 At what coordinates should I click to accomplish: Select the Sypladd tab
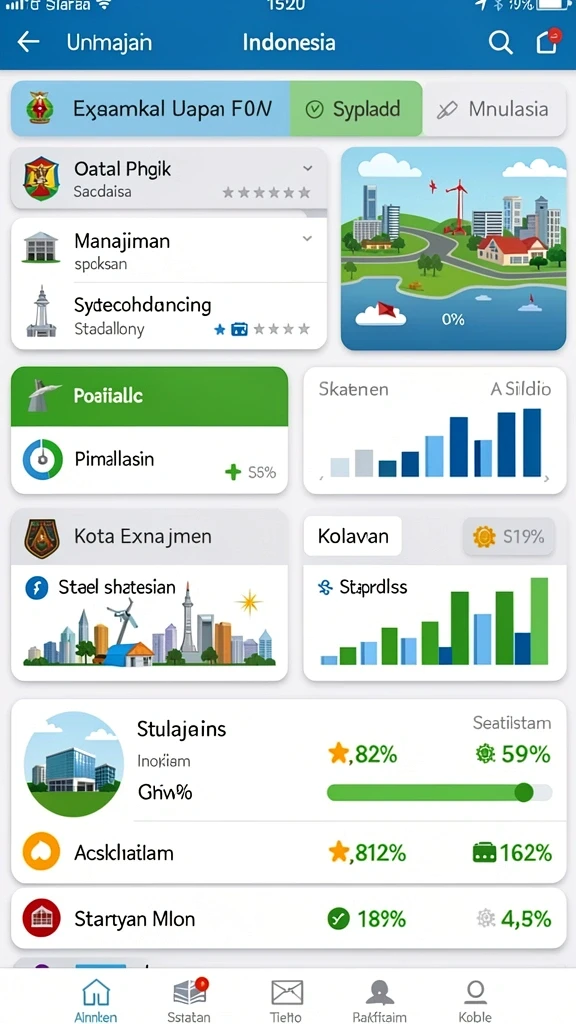tap(356, 109)
